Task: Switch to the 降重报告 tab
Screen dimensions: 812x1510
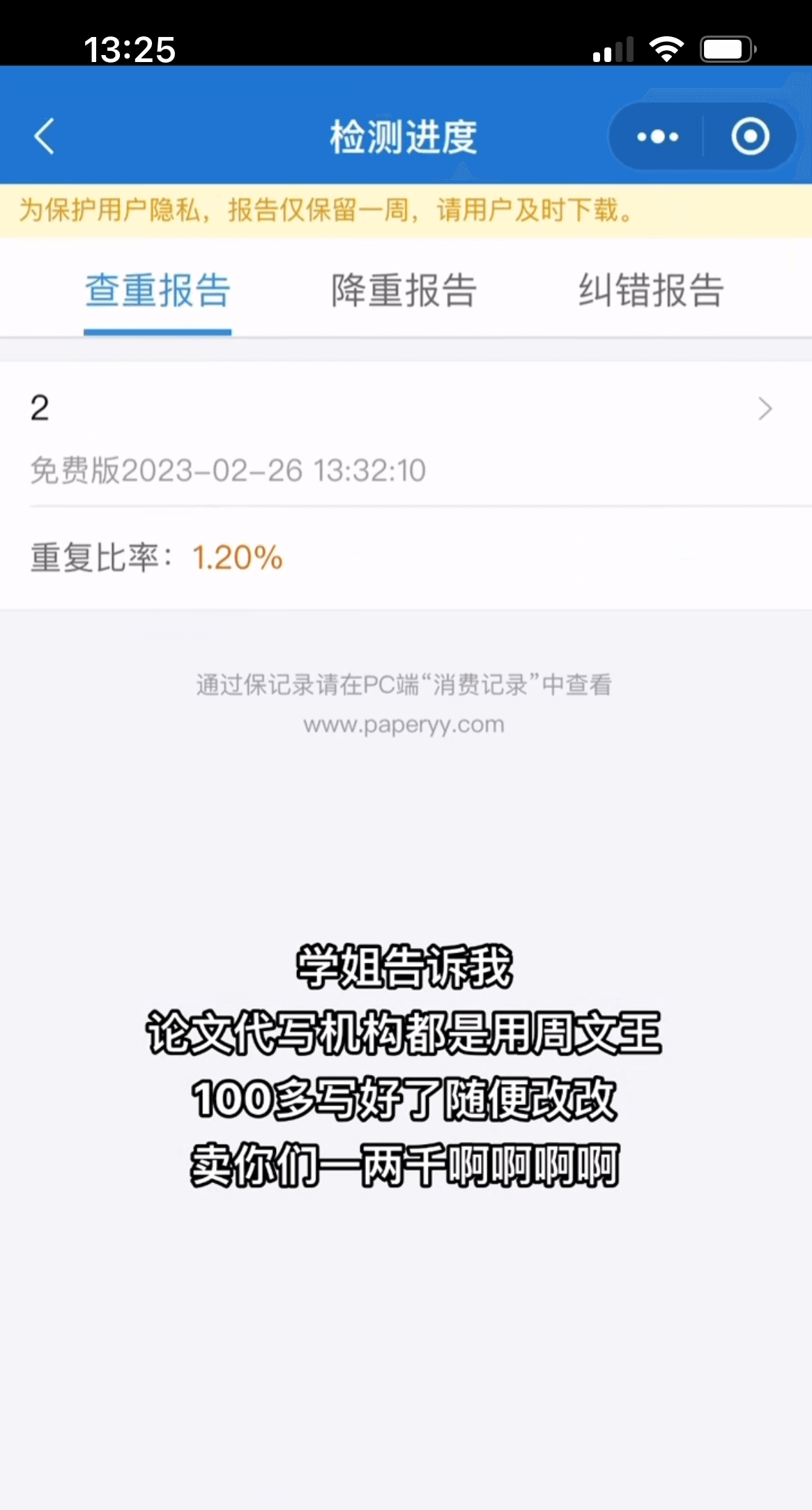Action: point(404,290)
